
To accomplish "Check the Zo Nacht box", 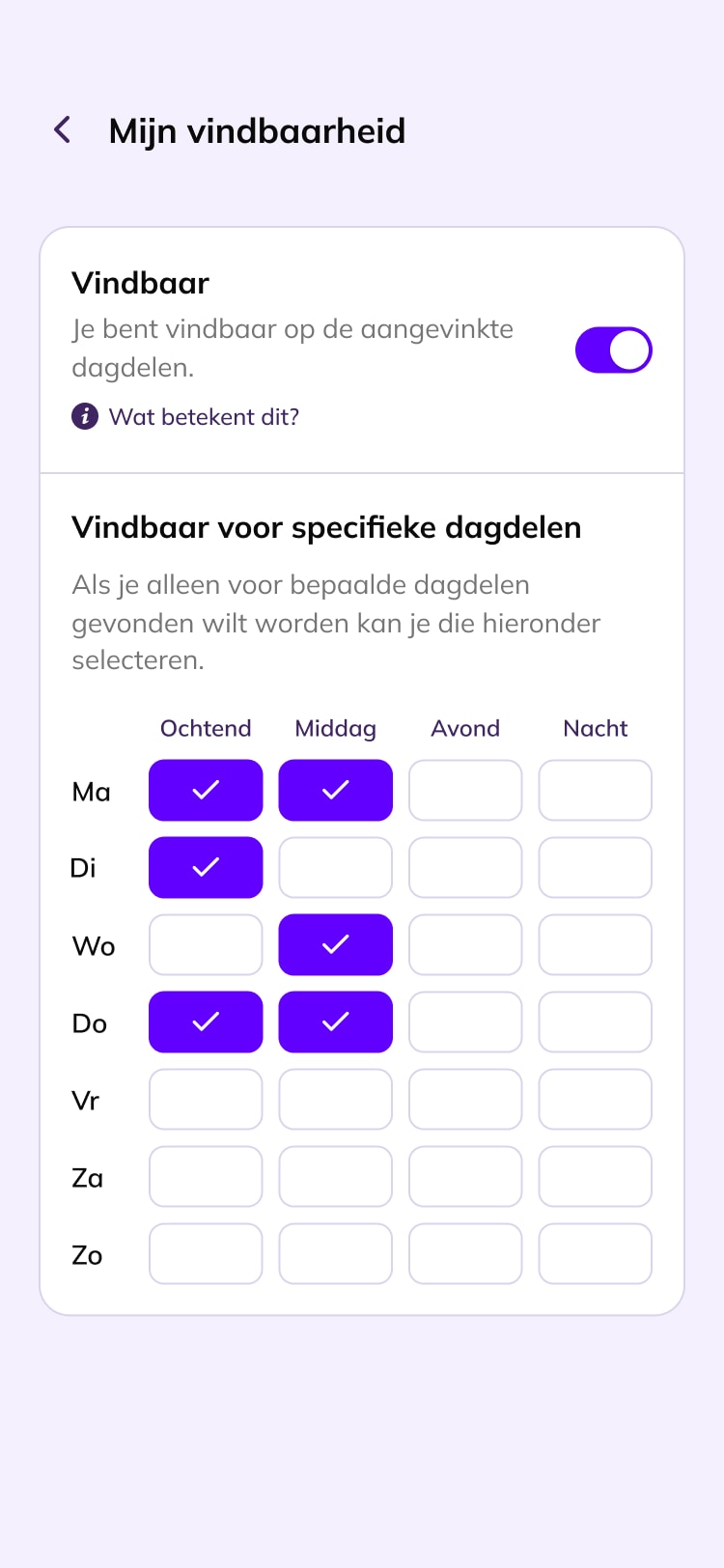I will click(x=596, y=1254).
